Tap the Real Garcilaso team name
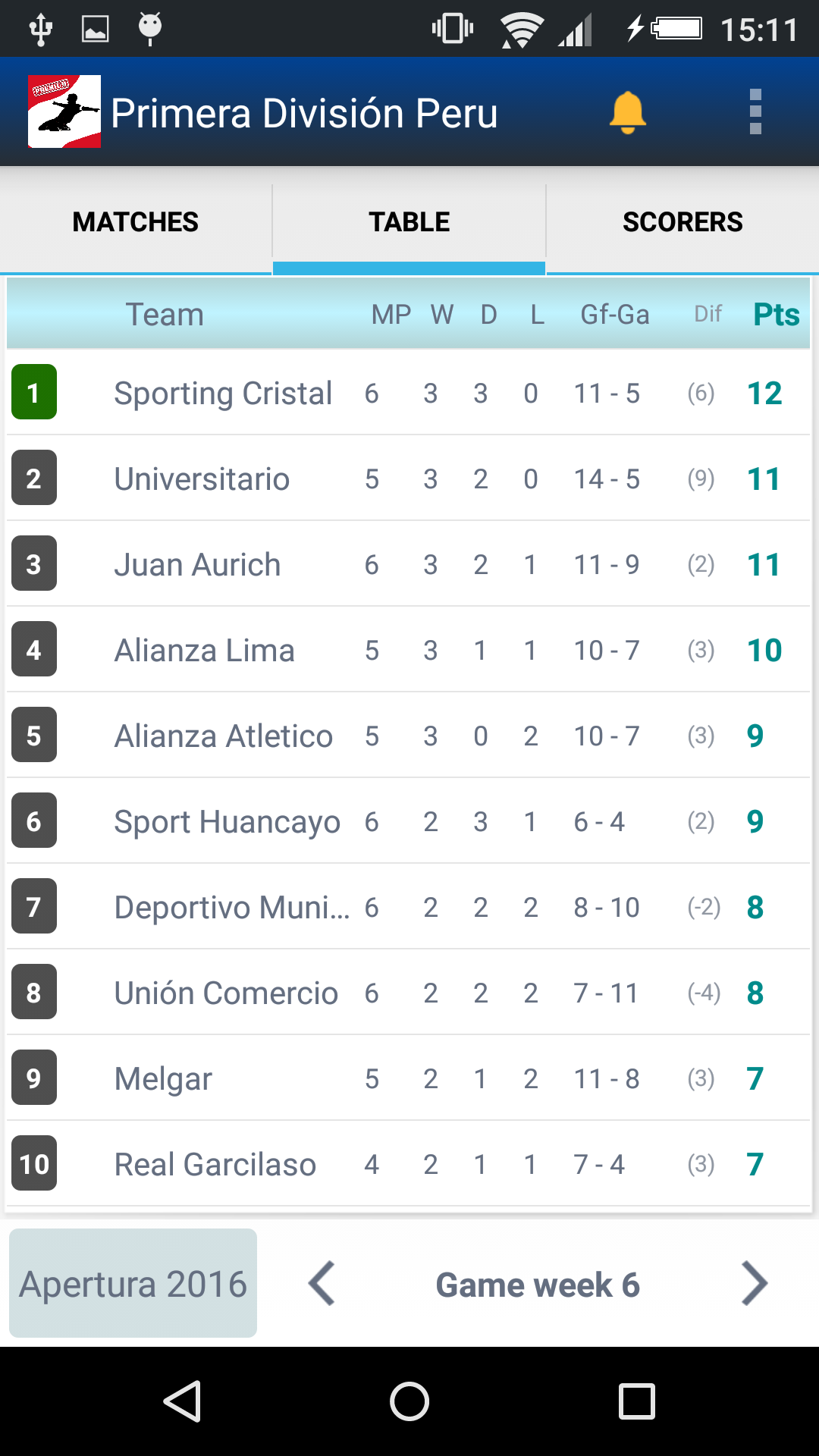Image resolution: width=819 pixels, height=1456 pixels. tap(215, 1163)
